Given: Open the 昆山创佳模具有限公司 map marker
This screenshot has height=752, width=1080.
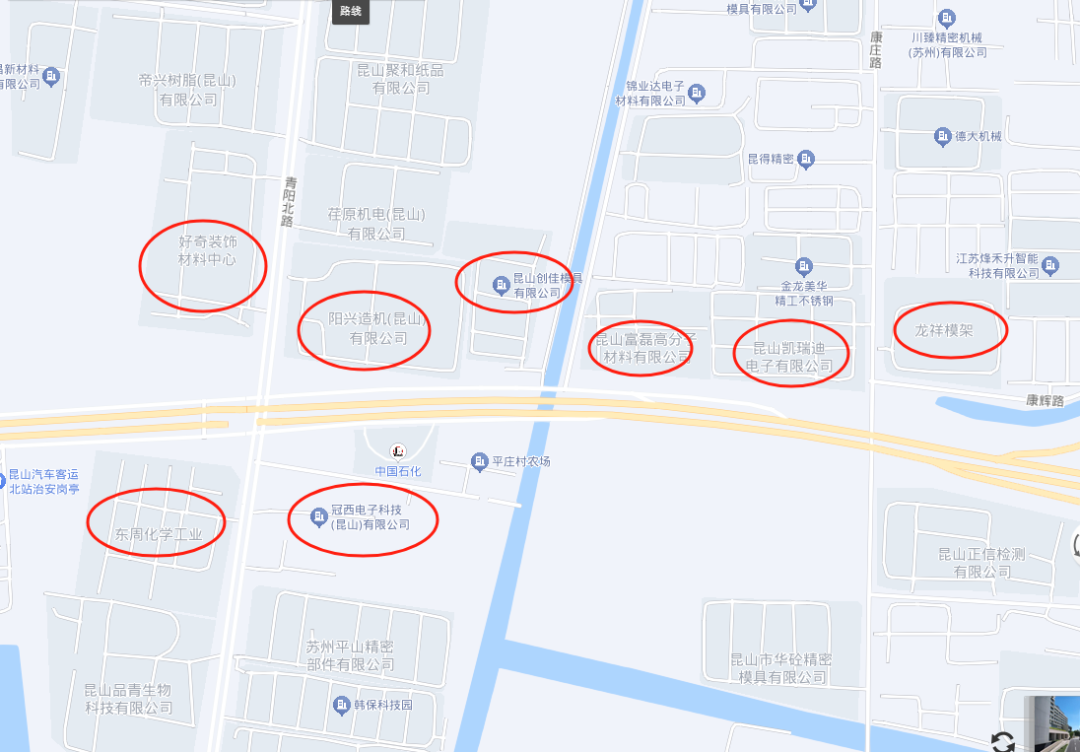Looking at the screenshot, I should click(x=502, y=286).
